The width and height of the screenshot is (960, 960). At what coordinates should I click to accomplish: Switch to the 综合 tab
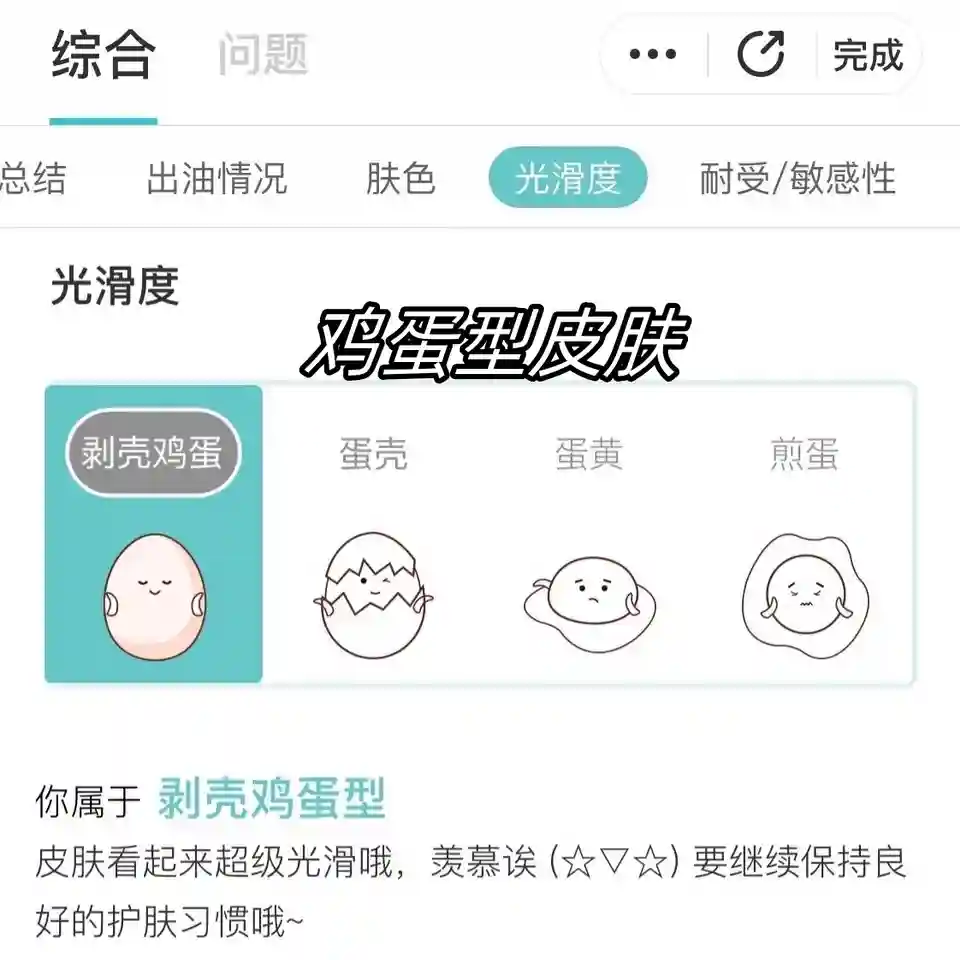pyautogui.click(x=103, y=55)
